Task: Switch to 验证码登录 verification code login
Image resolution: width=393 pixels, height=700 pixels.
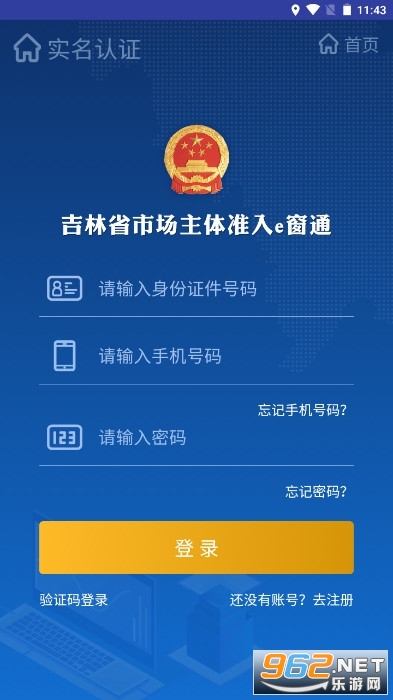Action: [x=74, y=600]
